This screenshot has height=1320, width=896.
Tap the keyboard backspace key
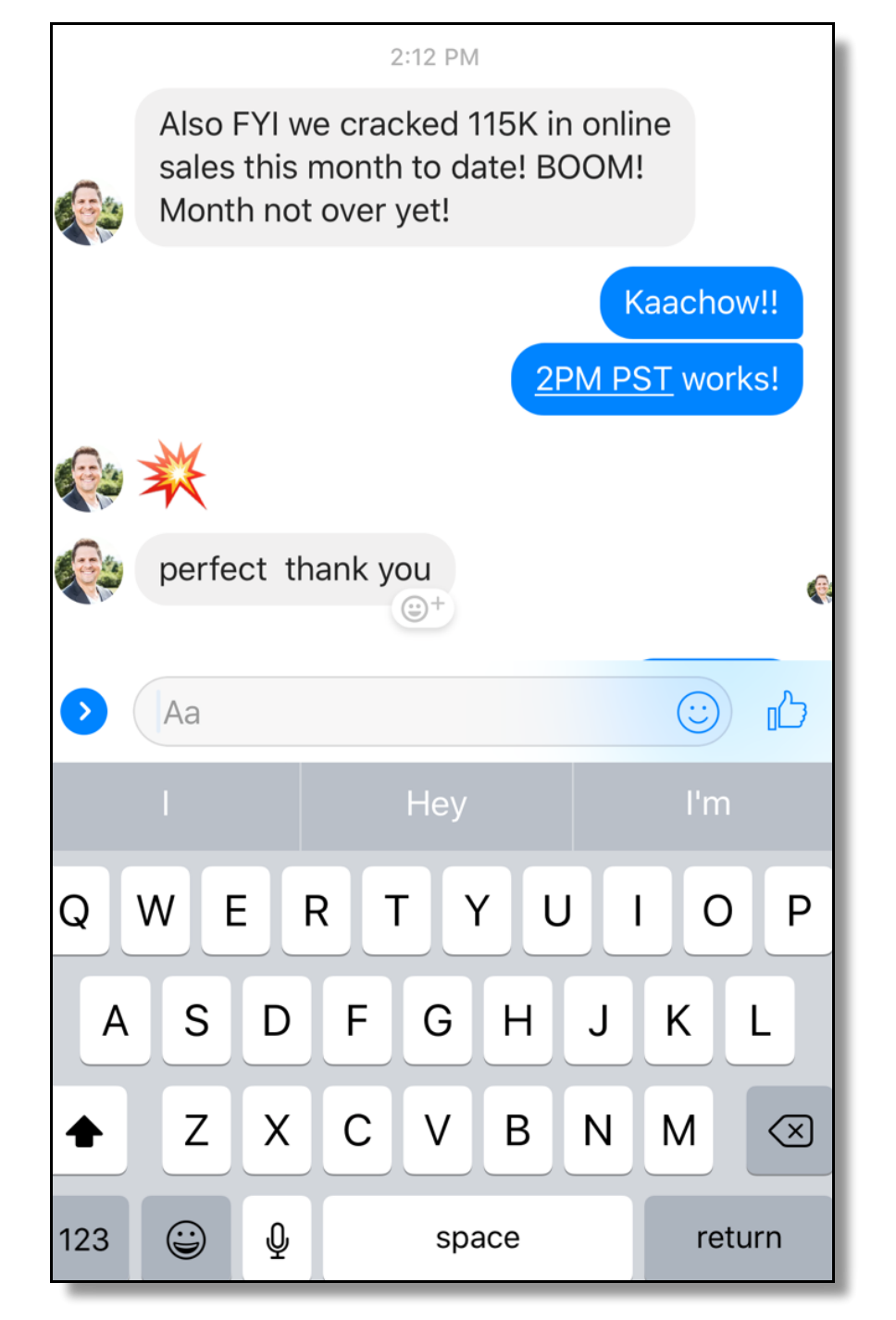(x=790, y=1130)
